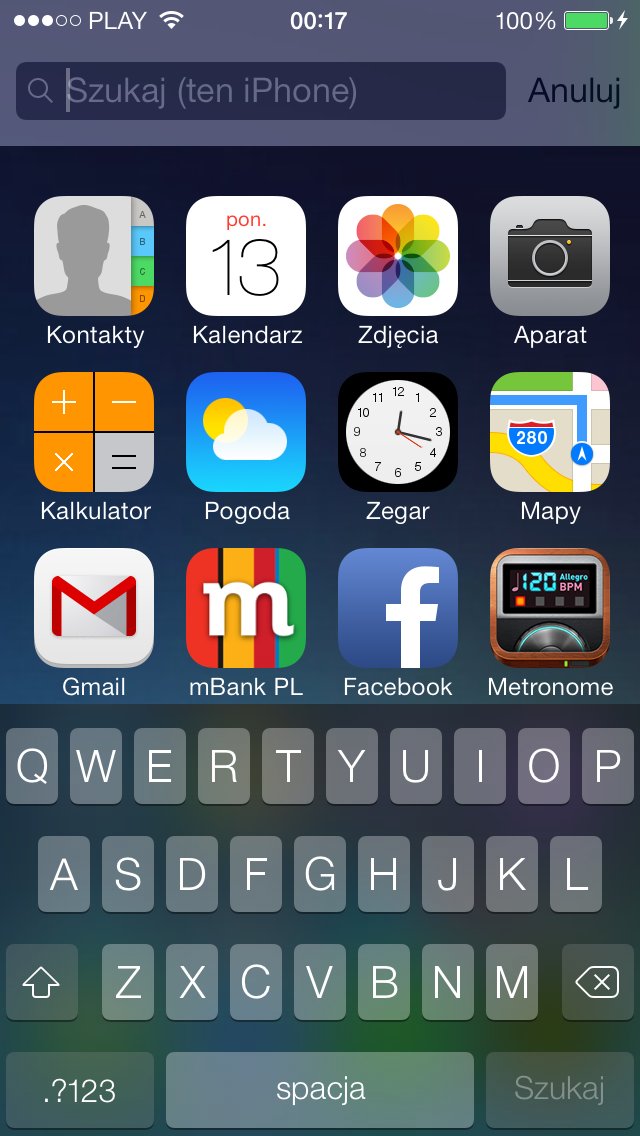This screenshot has width=640, height=1136.
Task: Open the Facebook app
Action: click(x=398, y=608)
